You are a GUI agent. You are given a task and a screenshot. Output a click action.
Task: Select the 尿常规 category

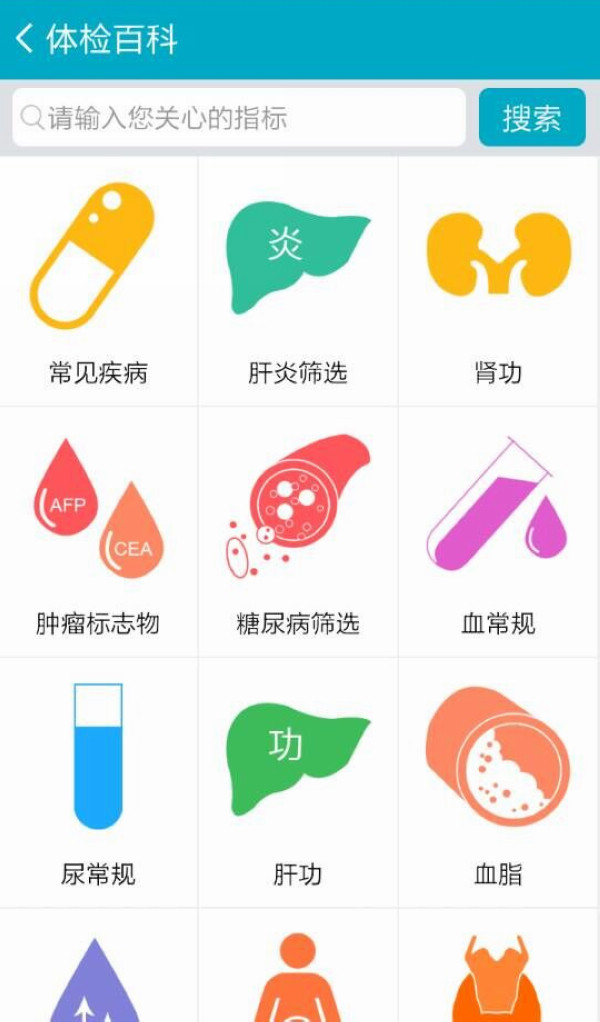(98, 783)
